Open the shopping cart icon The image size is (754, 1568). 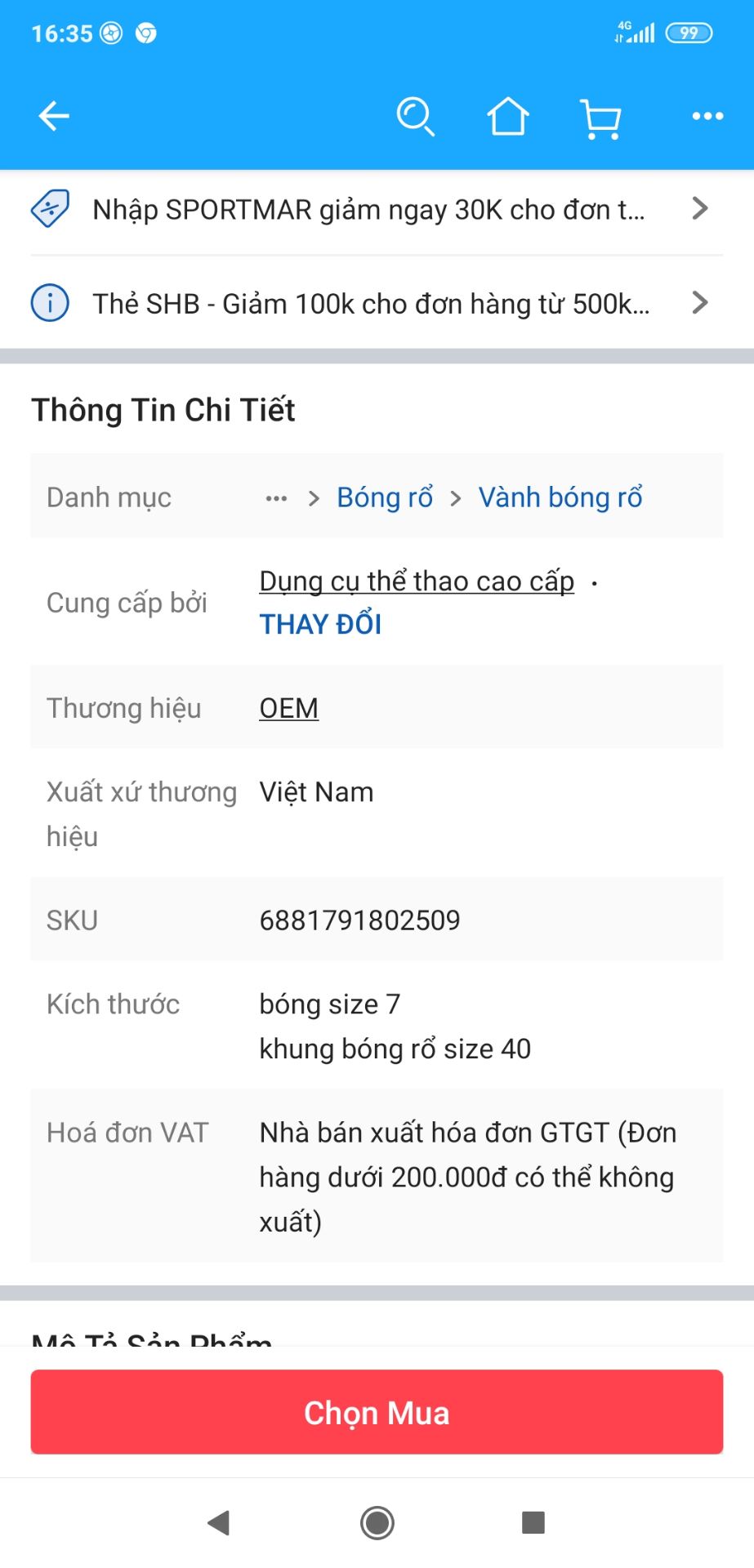pyautogui.click(x=600, y=118)
